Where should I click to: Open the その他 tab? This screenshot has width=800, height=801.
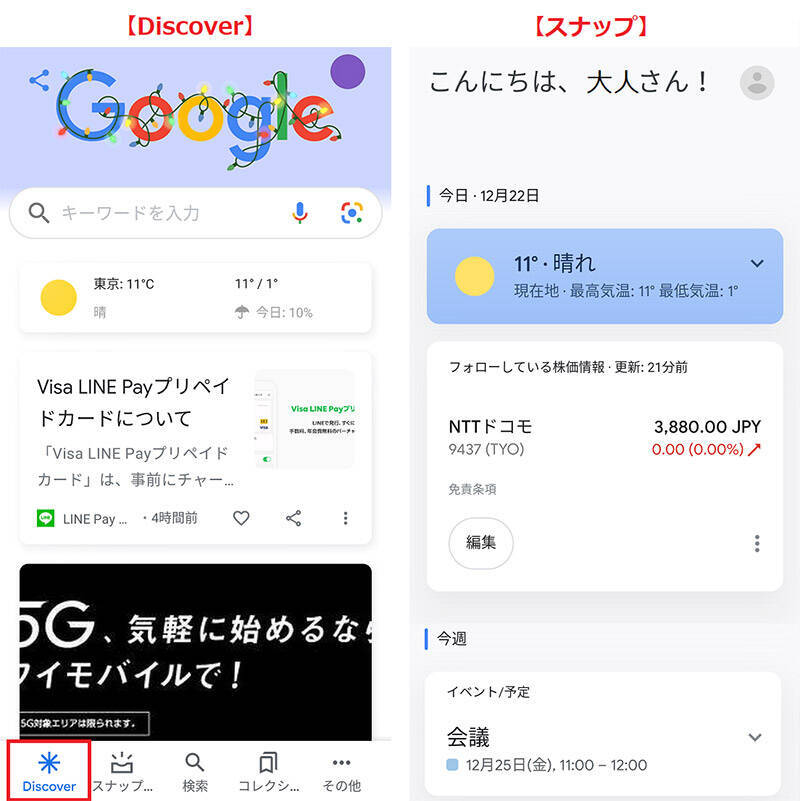(x=341, y=771)
